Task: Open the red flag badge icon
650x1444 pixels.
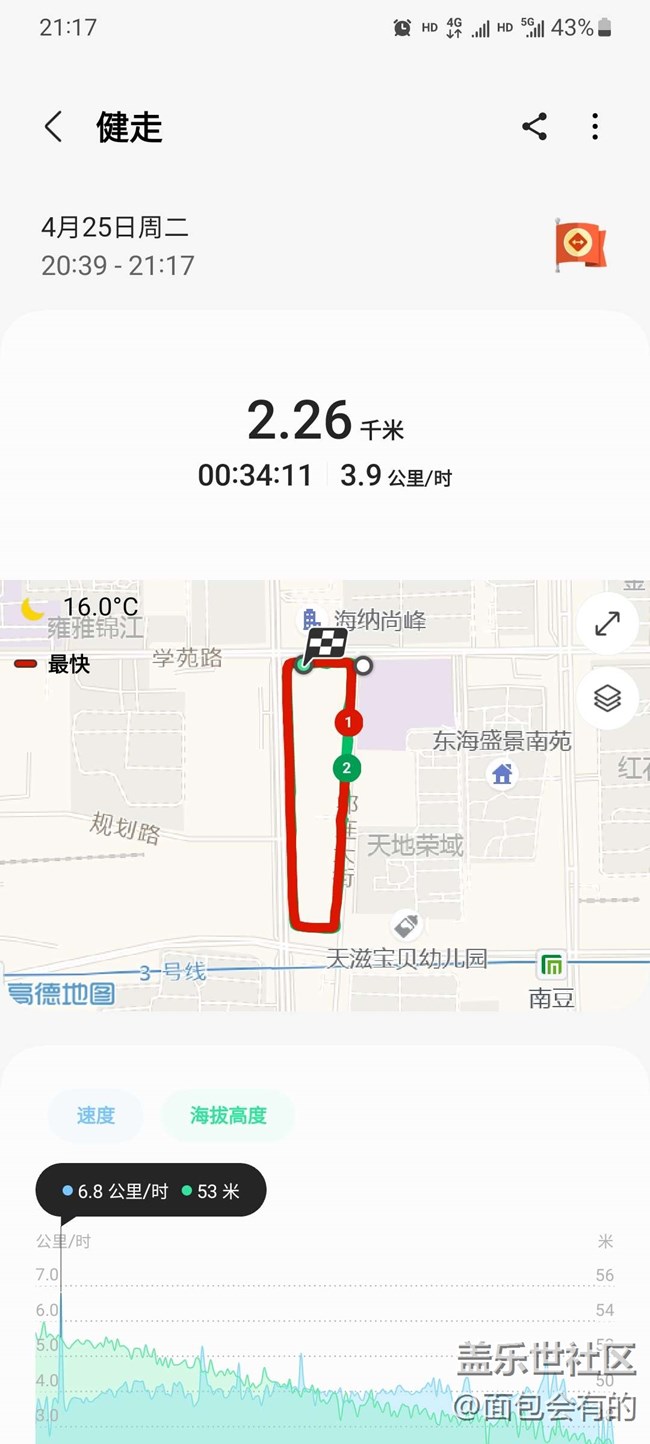Action: (581, 245)
